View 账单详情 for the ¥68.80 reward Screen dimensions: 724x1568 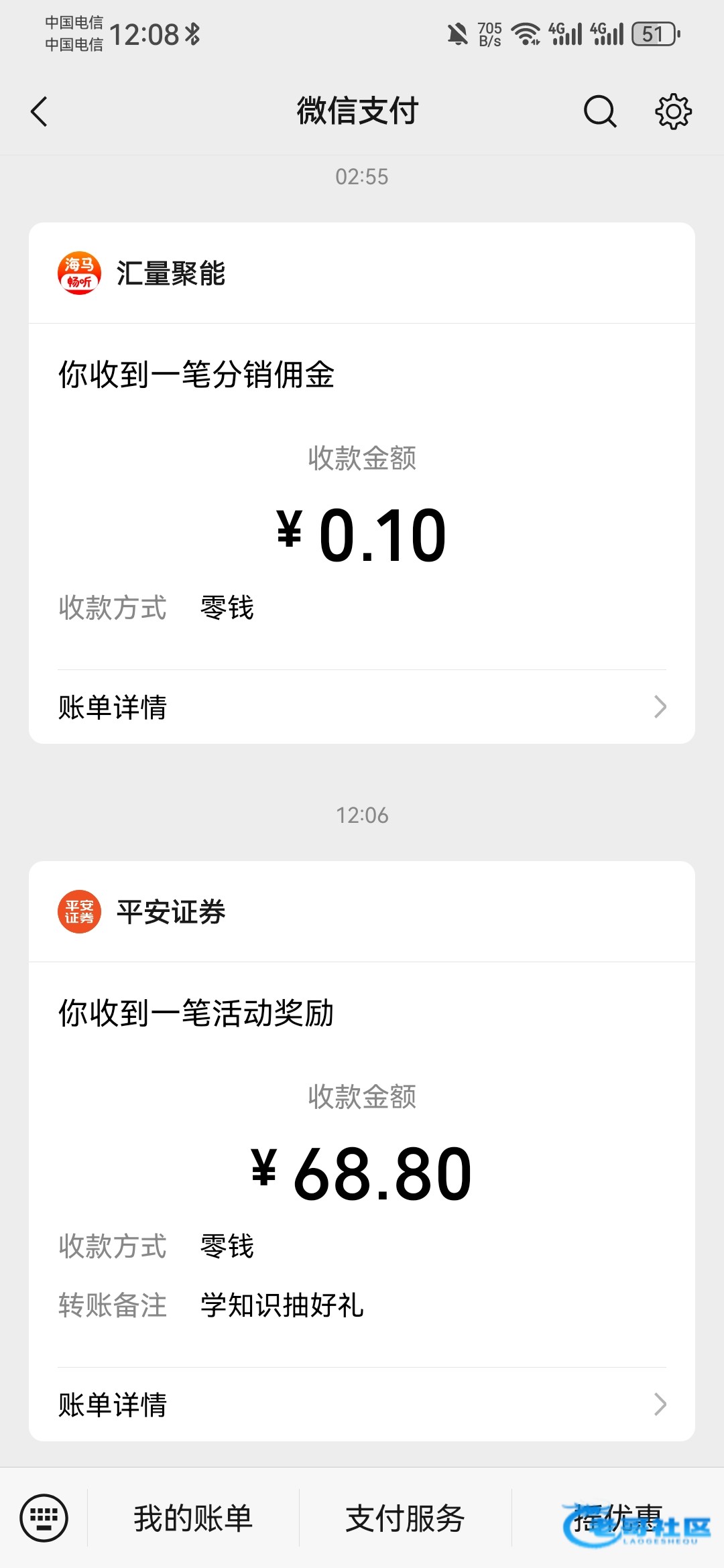(x=362, y=1404)
